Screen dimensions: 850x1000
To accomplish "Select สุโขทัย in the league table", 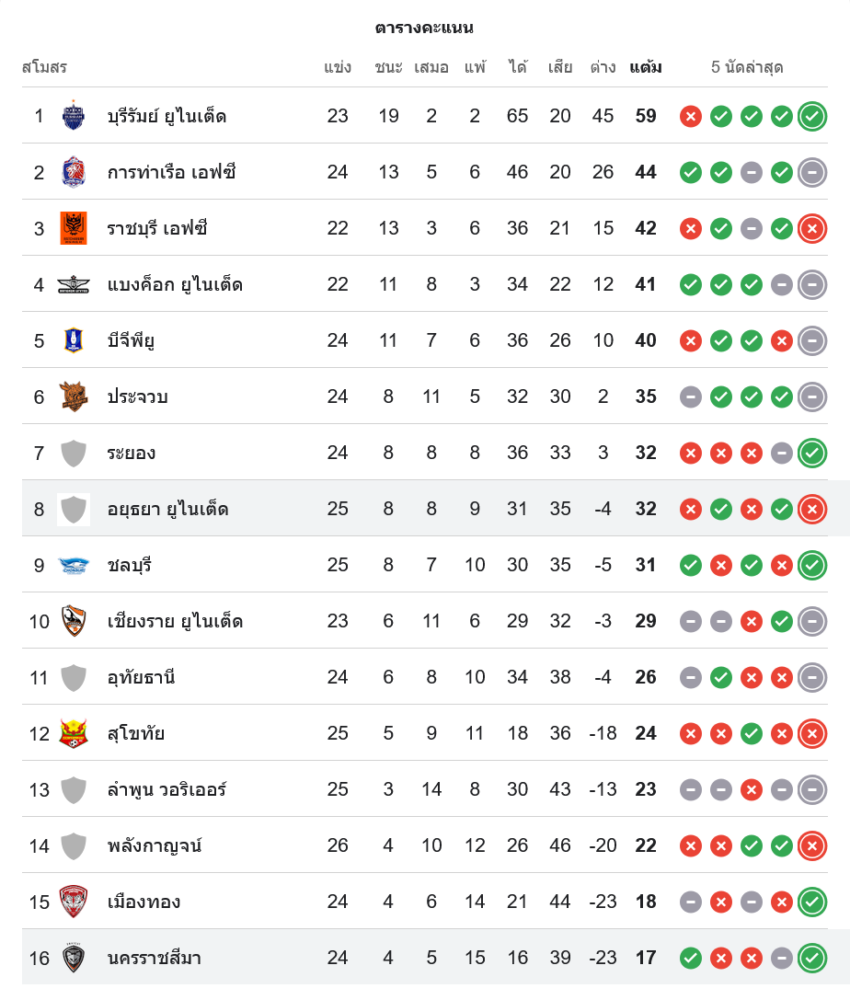I will tap(136, 733).
